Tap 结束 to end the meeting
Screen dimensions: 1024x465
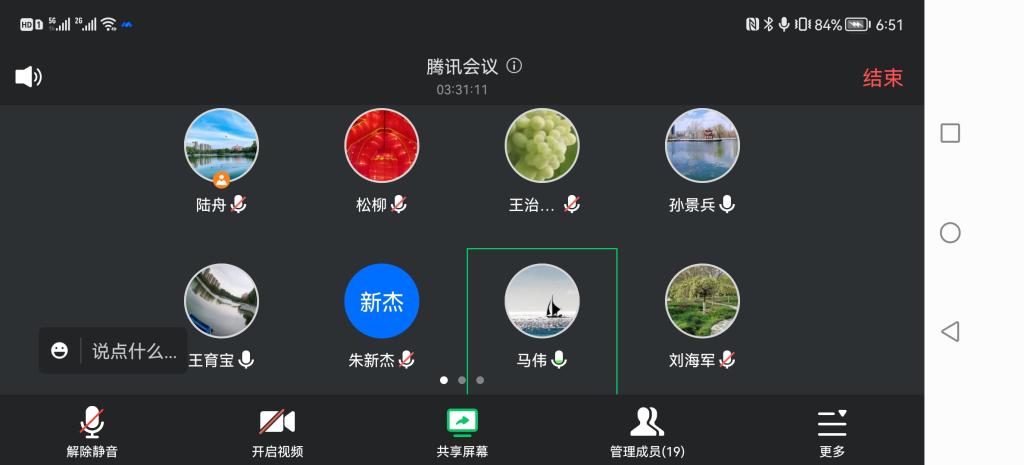pos(882,78)
